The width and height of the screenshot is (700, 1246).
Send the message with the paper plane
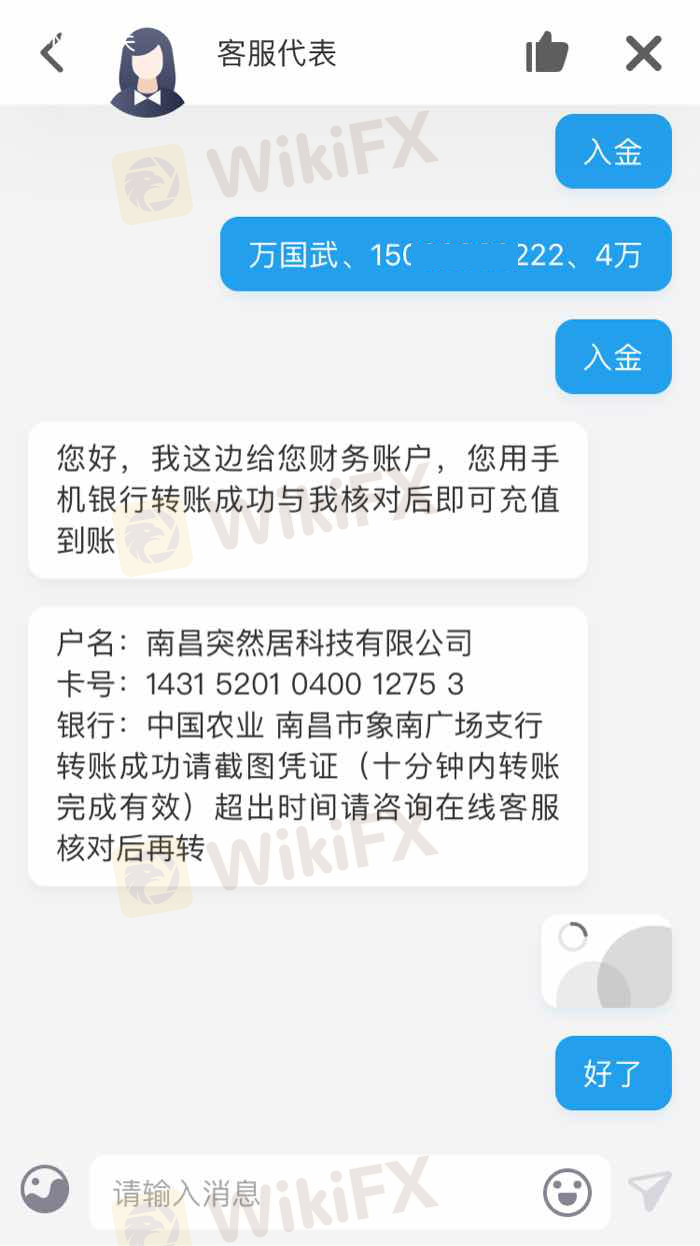click(650, 1191)
